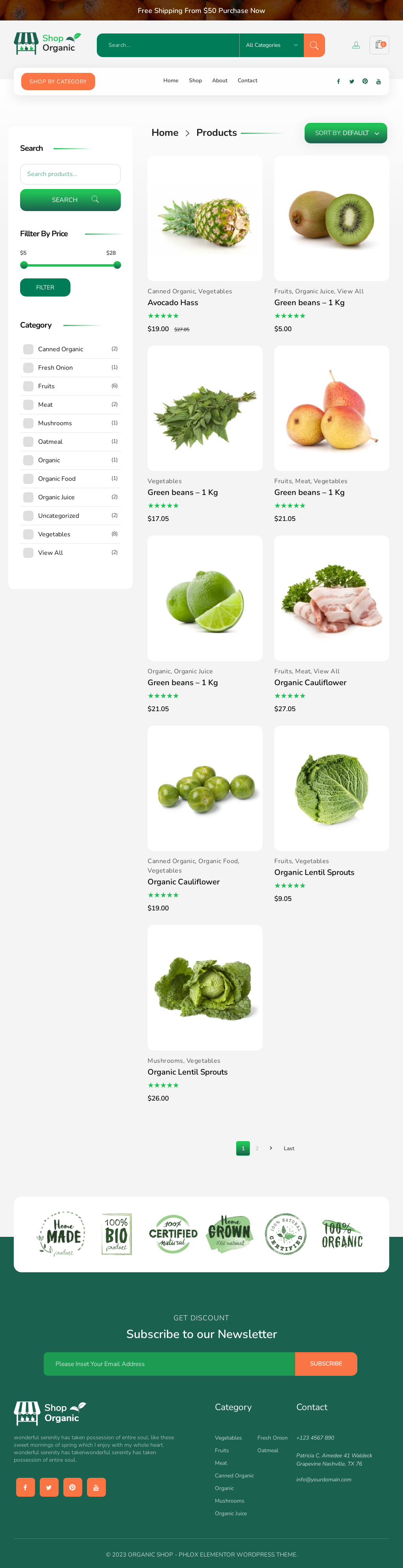Go to page 2 of products
403x1568 pixels.
[257, 1149]
